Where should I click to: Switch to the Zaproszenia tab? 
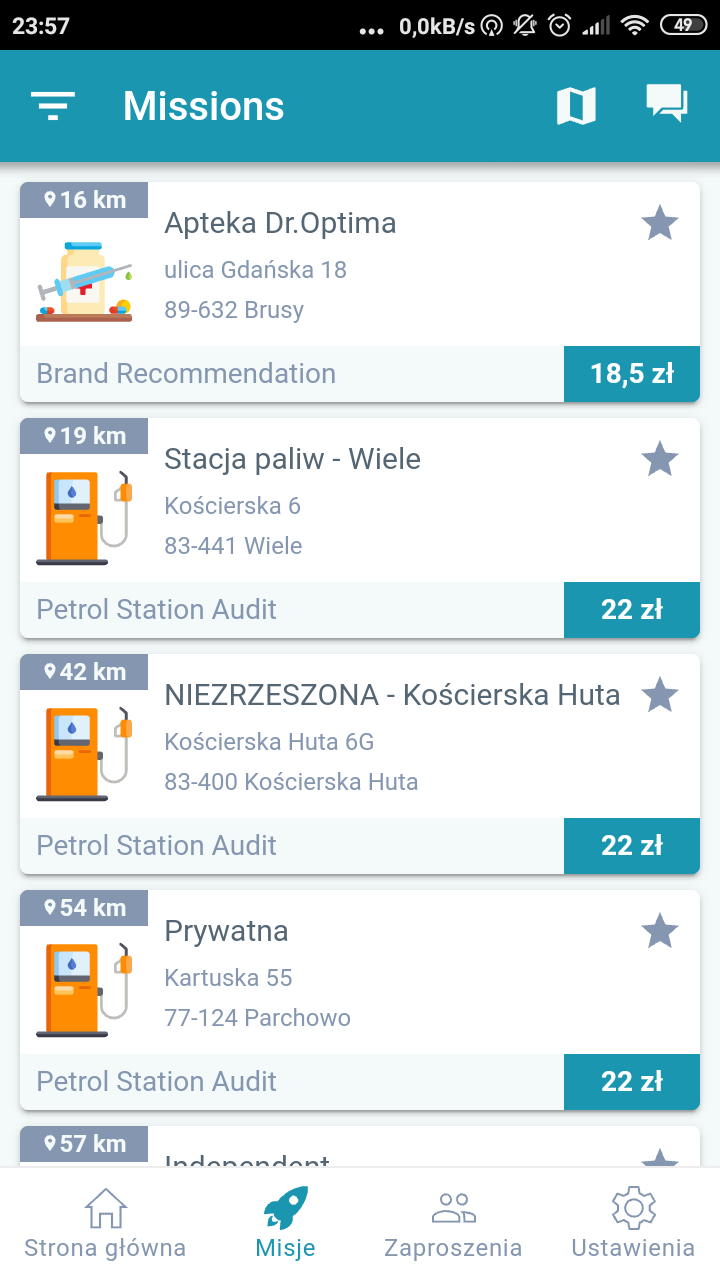[x=453, y=1223]
